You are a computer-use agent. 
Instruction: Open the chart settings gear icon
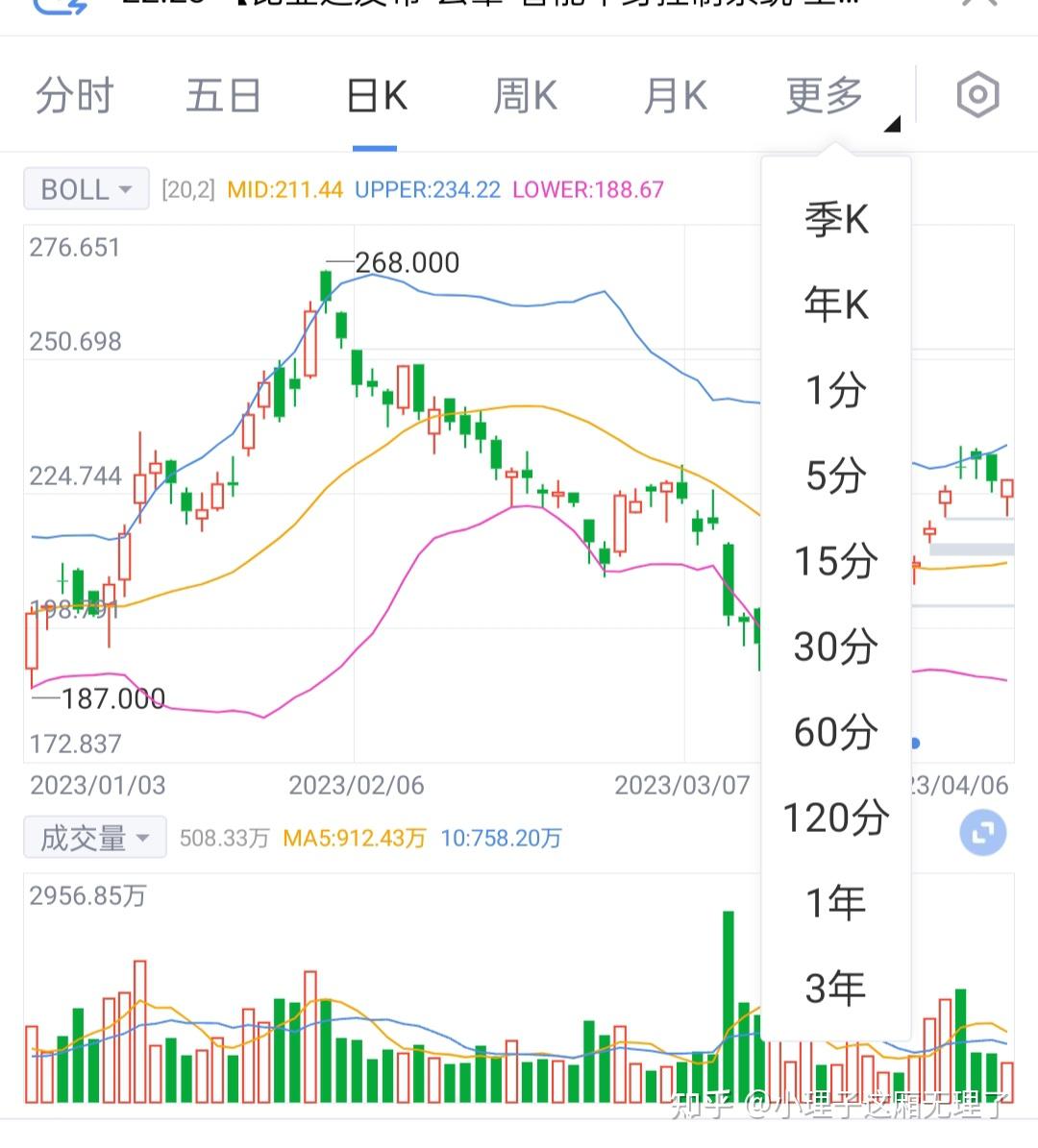tap(977, 95)
